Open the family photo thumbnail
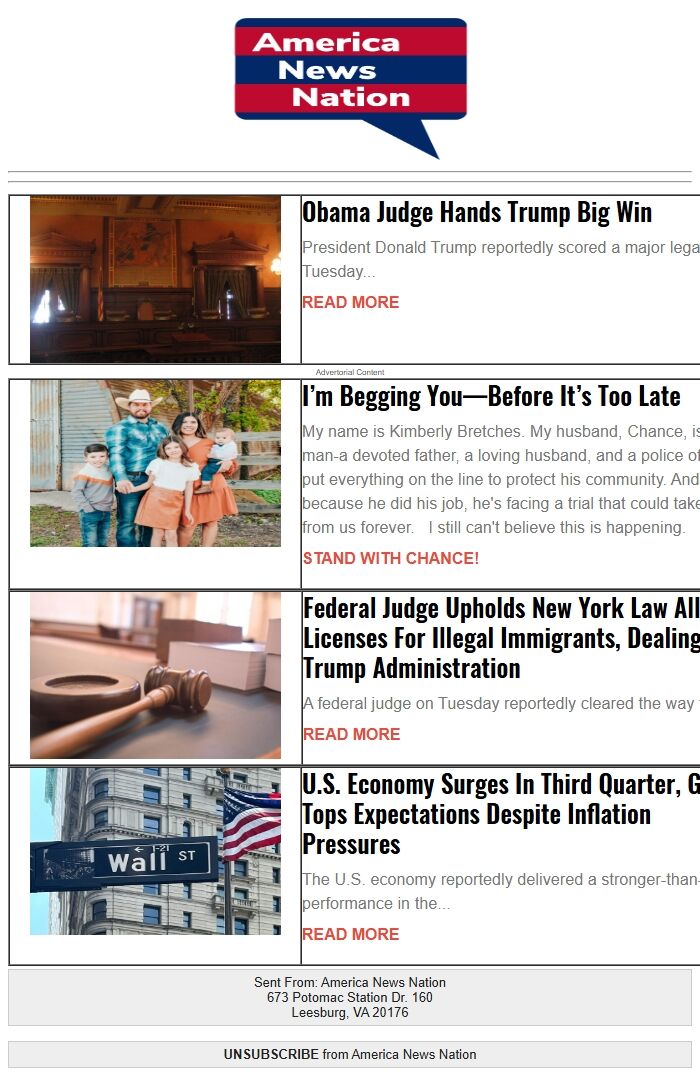 (x=155, y=463)
